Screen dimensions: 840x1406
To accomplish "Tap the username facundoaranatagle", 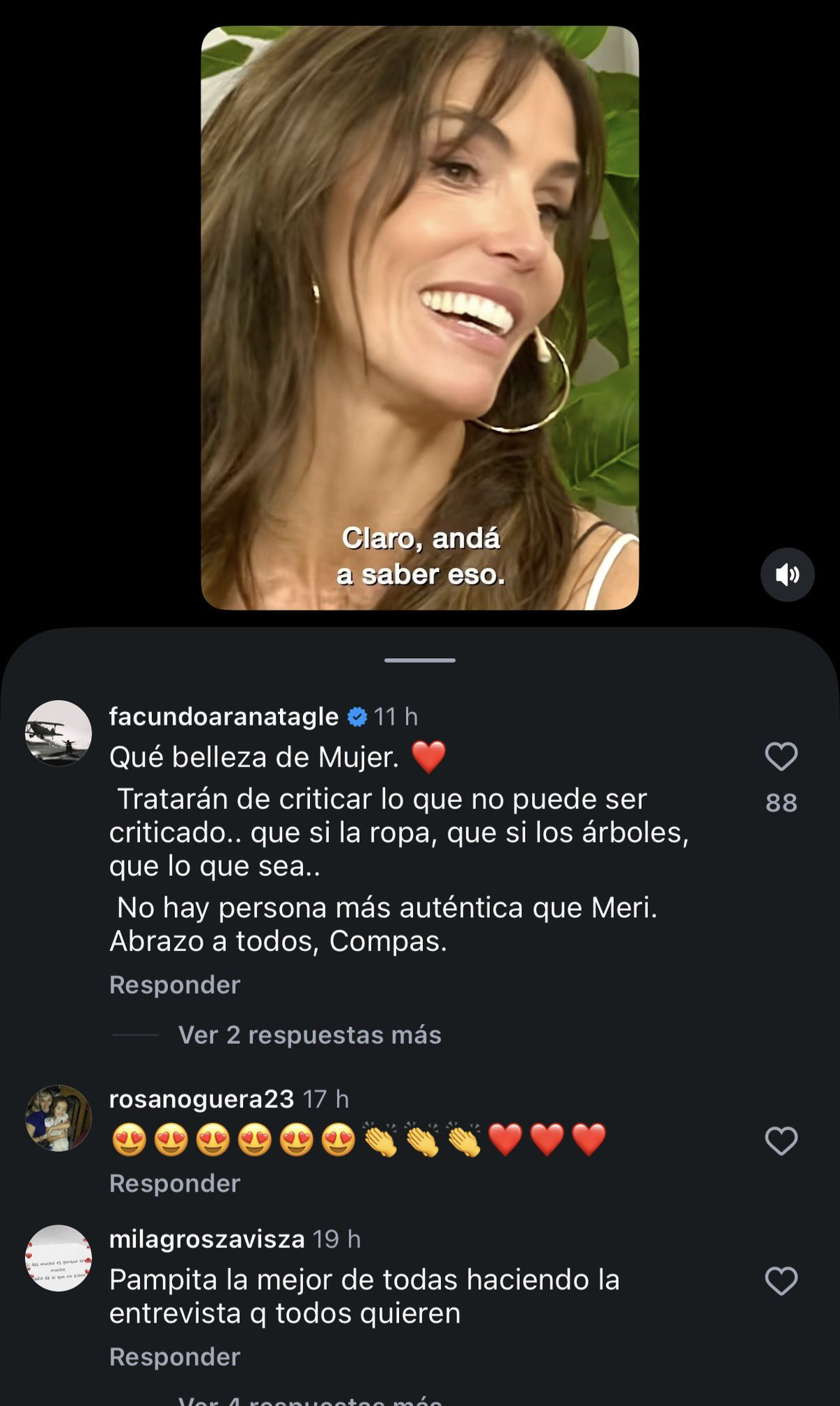I will [x=224, y=716].
